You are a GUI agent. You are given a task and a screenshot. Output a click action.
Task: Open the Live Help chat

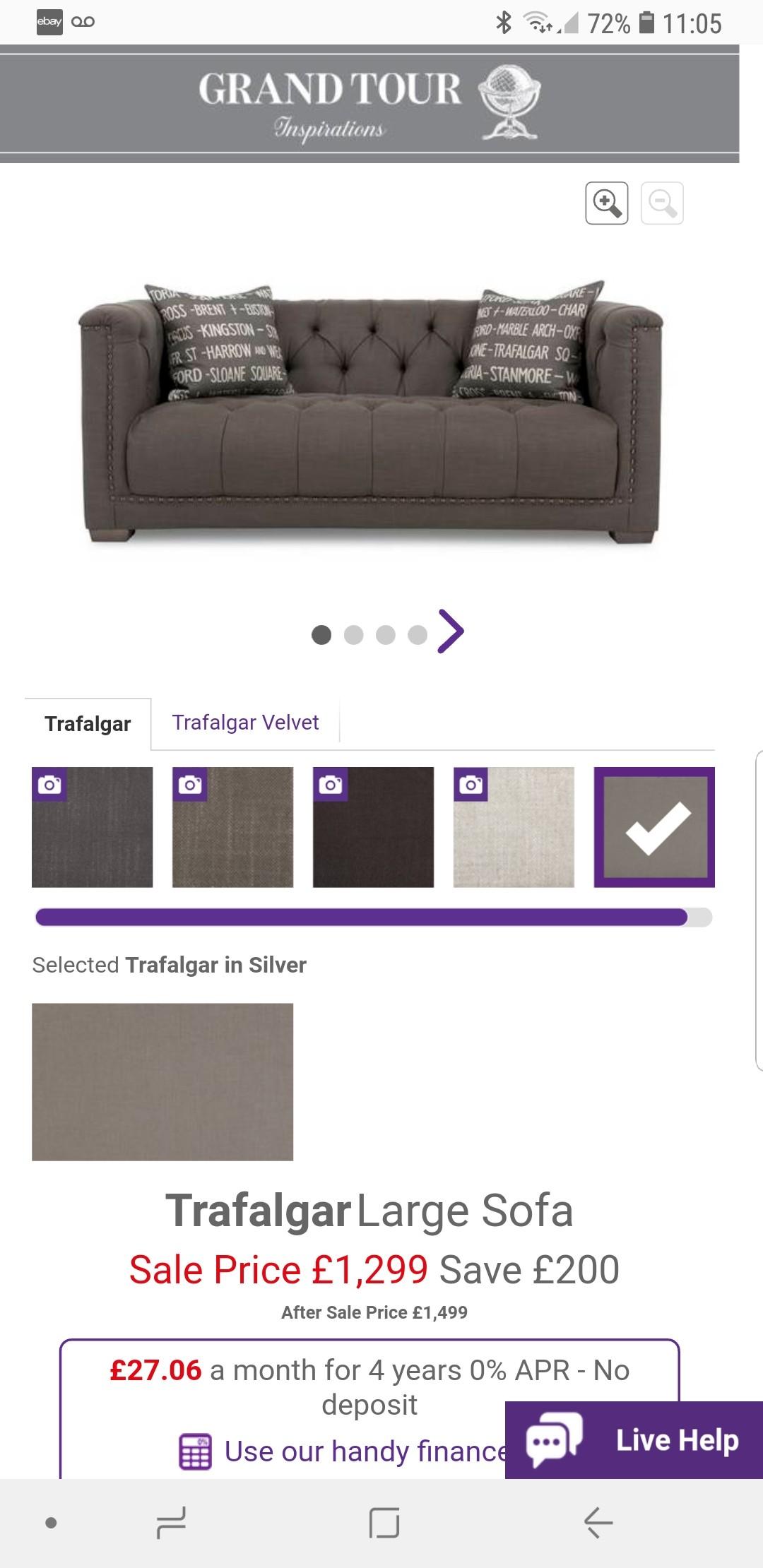tap(636, 1441)
